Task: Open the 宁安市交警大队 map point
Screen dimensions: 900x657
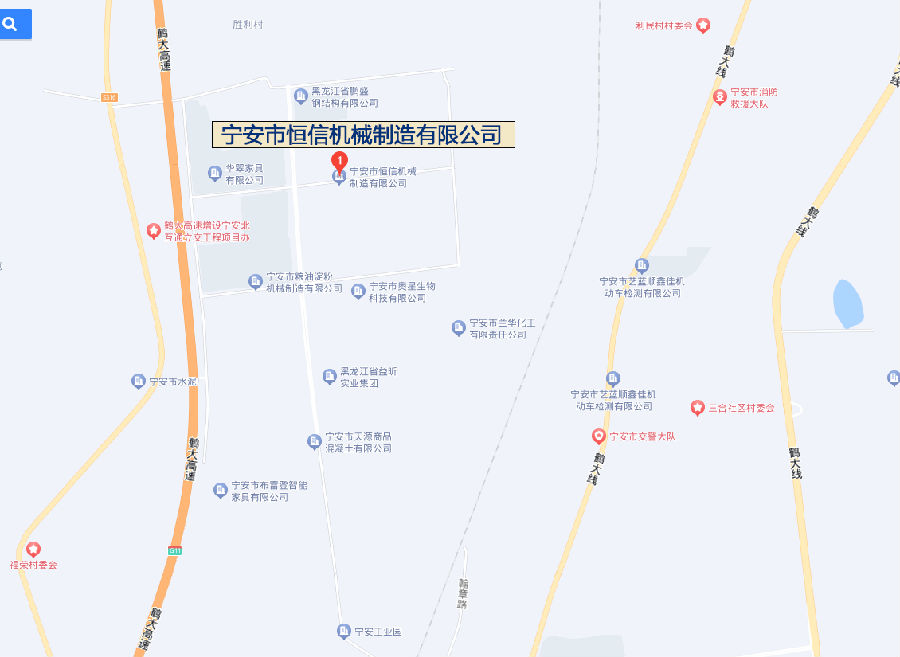Action: point(599,436)
